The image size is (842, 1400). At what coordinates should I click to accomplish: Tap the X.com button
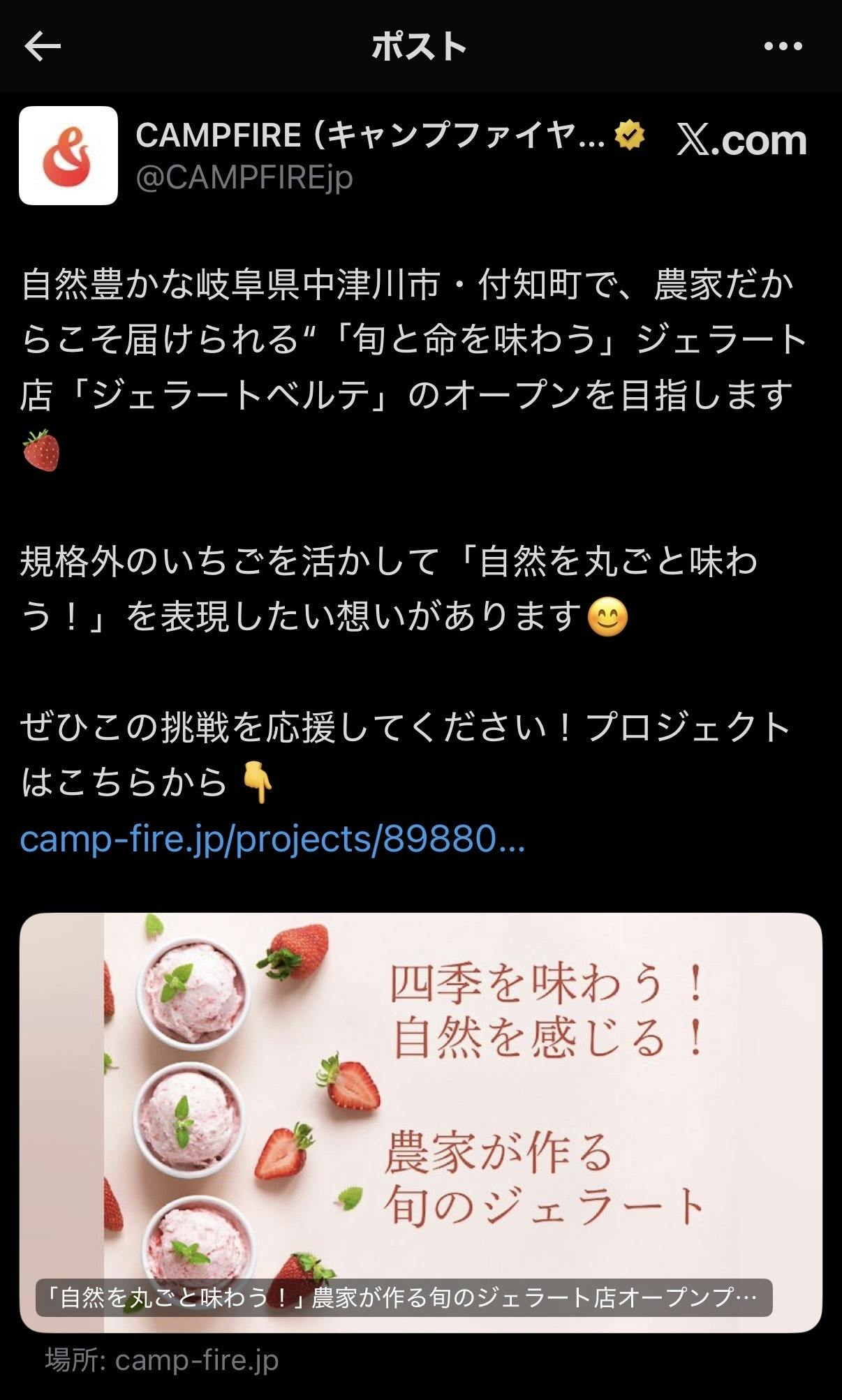click(x=741, y=140)
